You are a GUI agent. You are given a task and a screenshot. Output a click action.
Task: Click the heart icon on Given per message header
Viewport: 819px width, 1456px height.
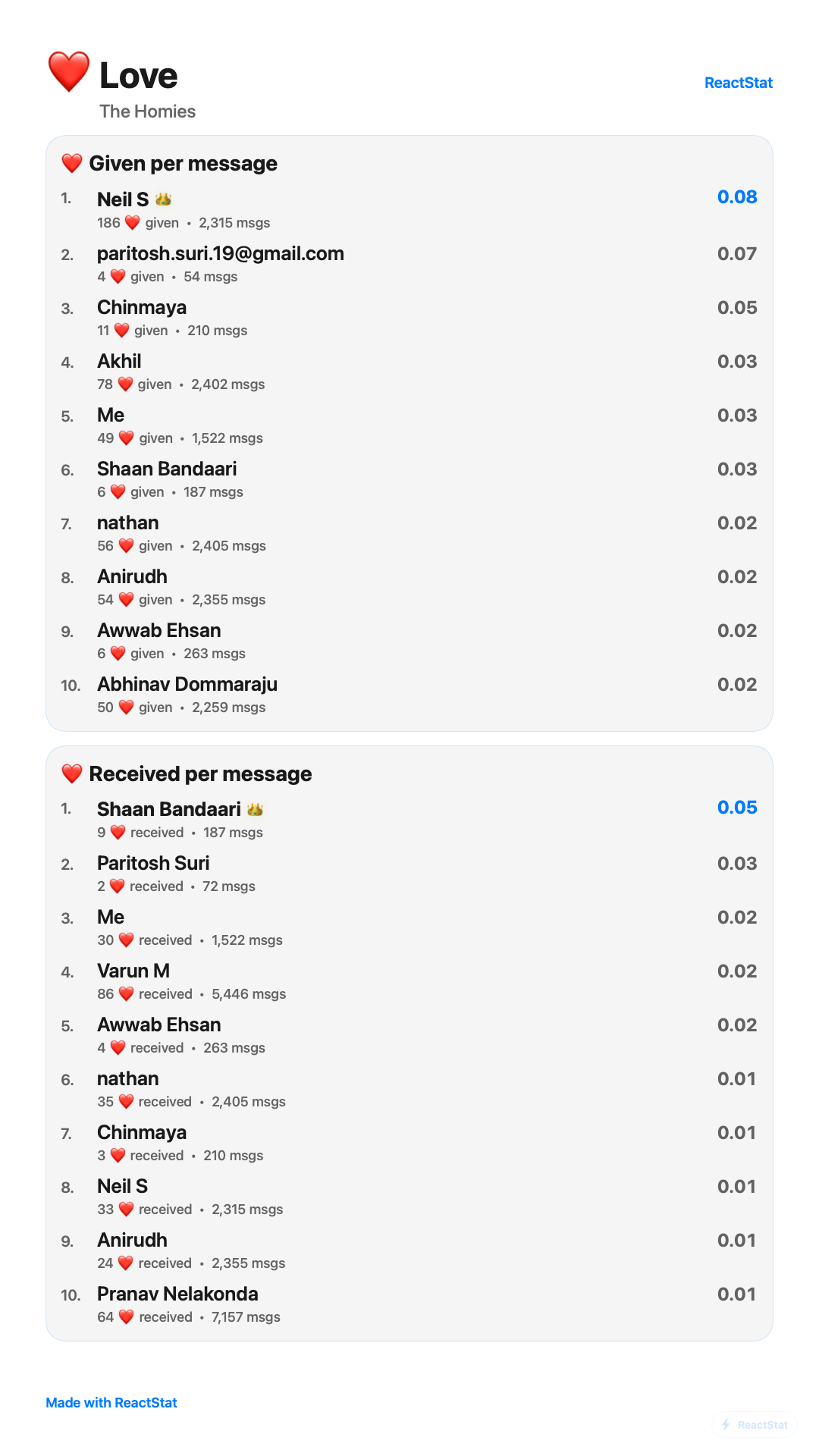pos(73,163)
